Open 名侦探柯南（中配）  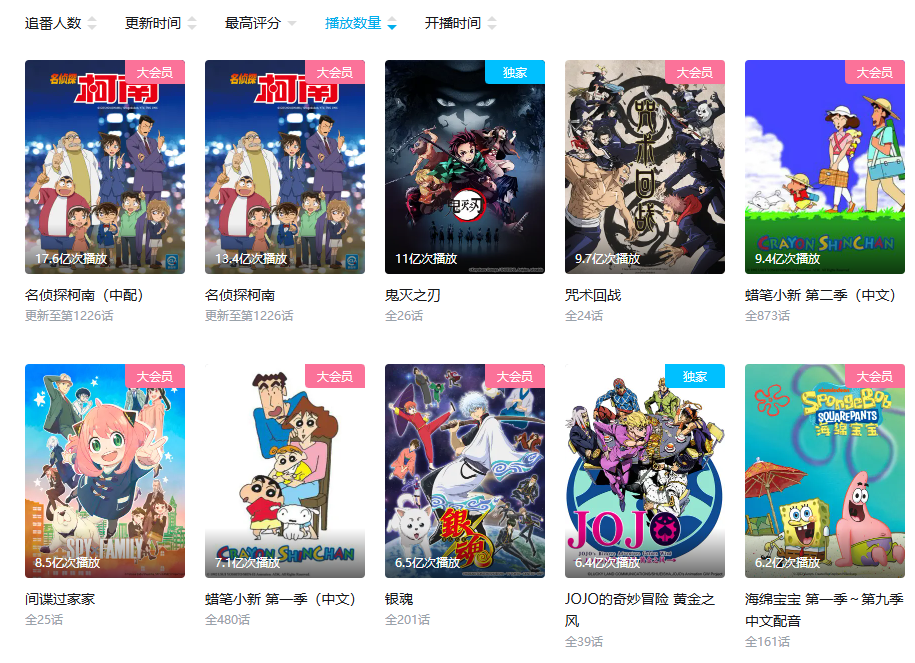click(x=105, y=167)
